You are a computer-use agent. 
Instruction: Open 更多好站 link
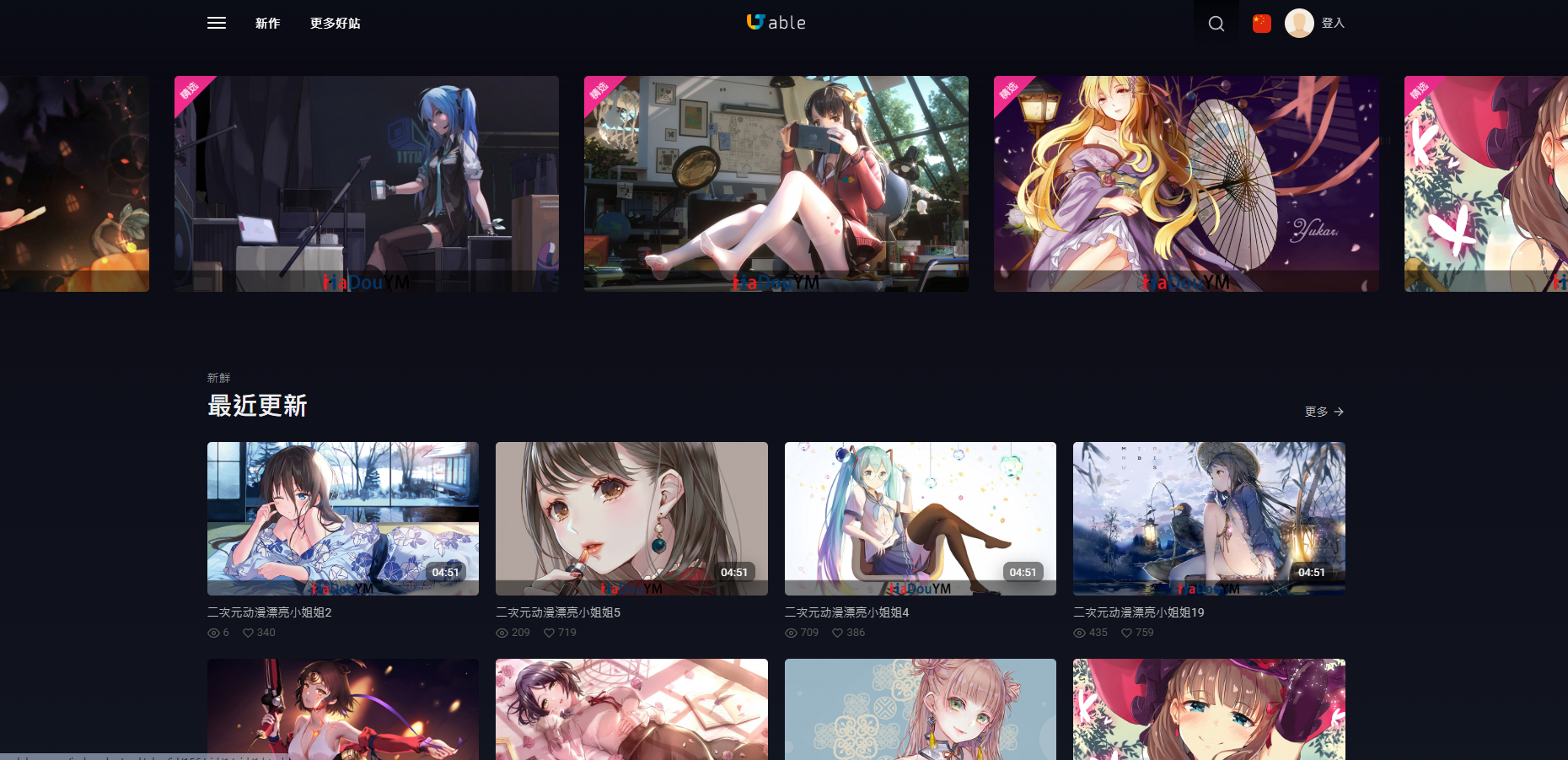pyautogui.click(x=335, y=23)
